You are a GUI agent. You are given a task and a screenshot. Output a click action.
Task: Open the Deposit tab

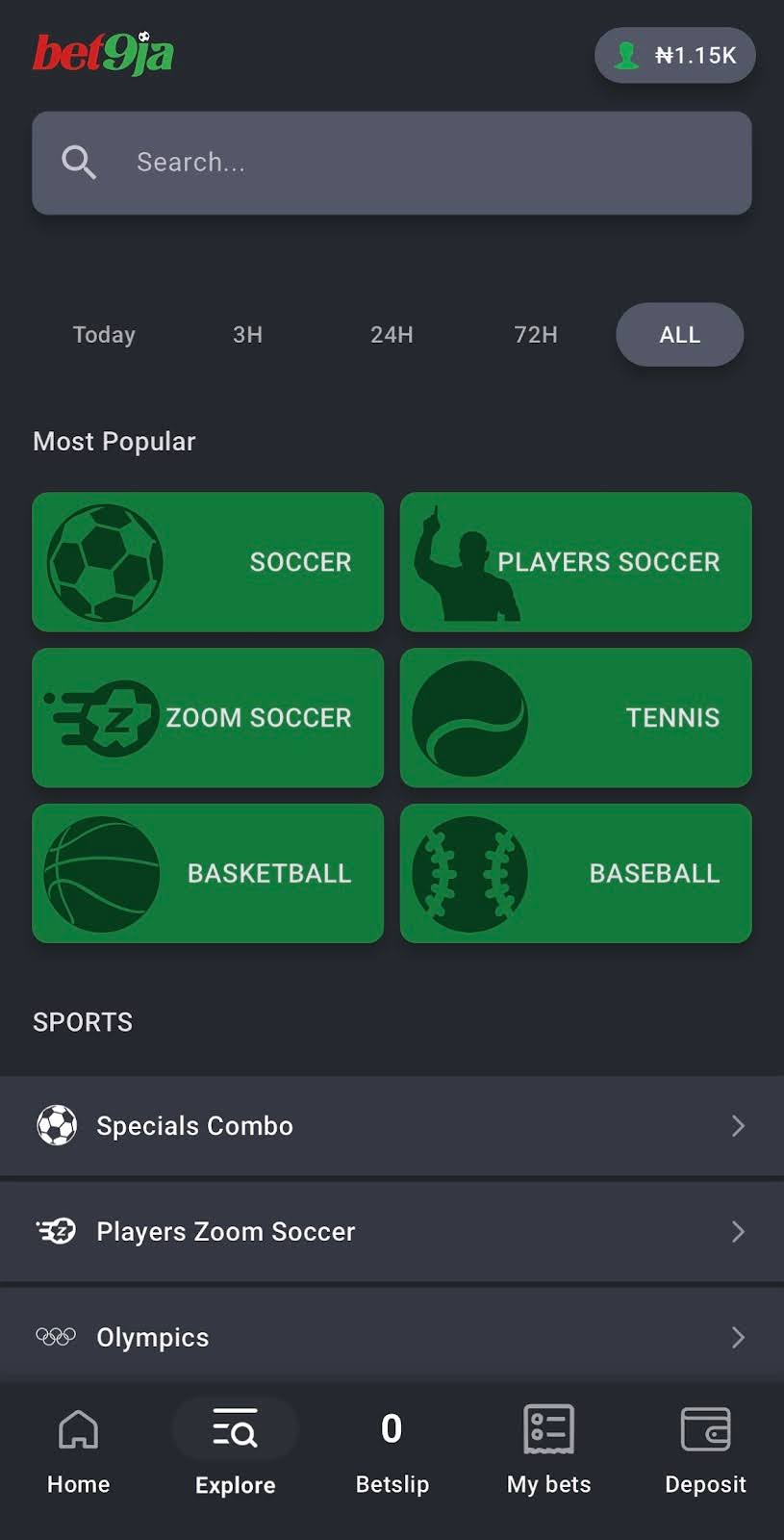[x=705, y=1450]
